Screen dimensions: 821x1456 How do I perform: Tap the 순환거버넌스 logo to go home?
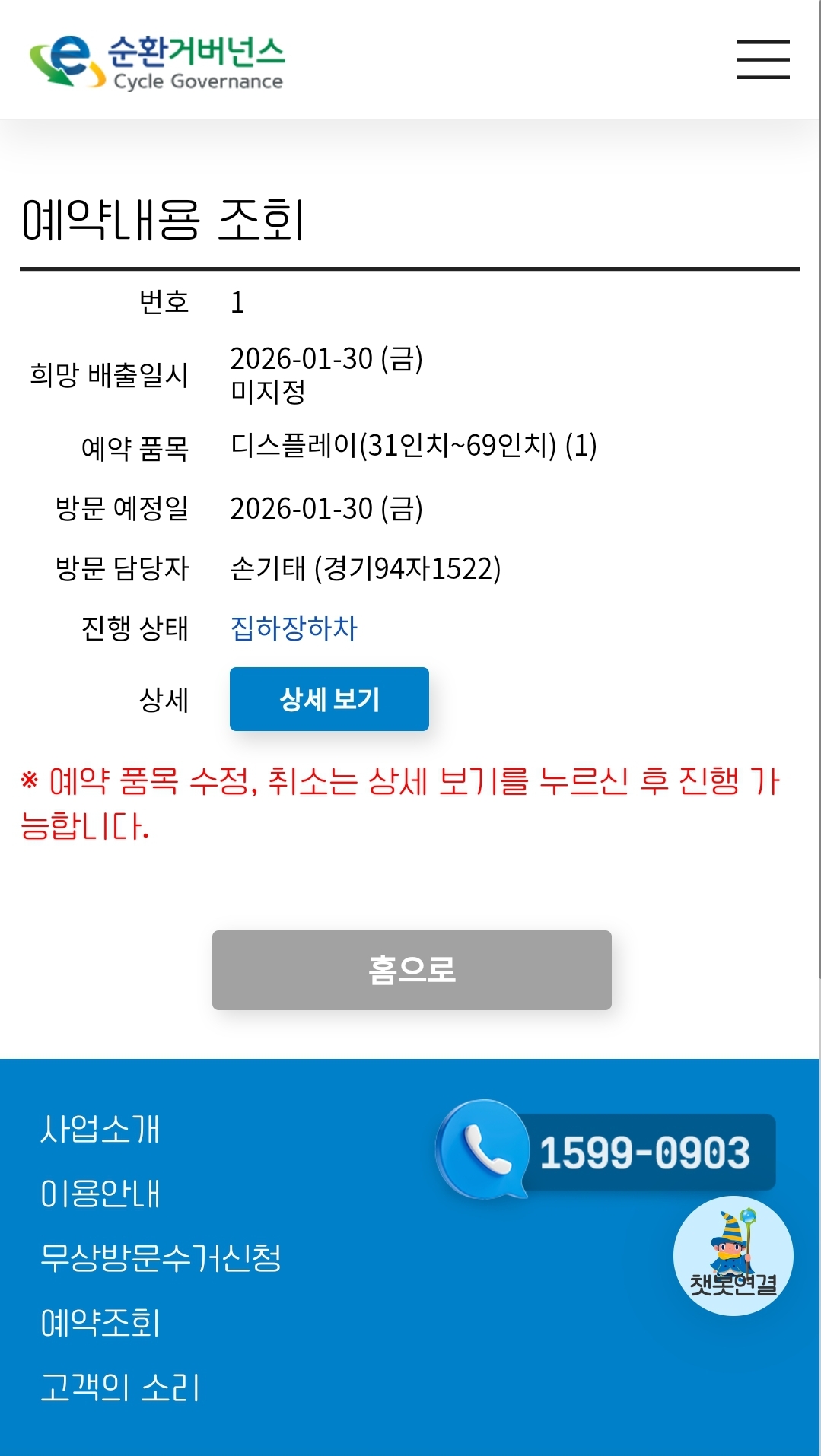[157, 62]
